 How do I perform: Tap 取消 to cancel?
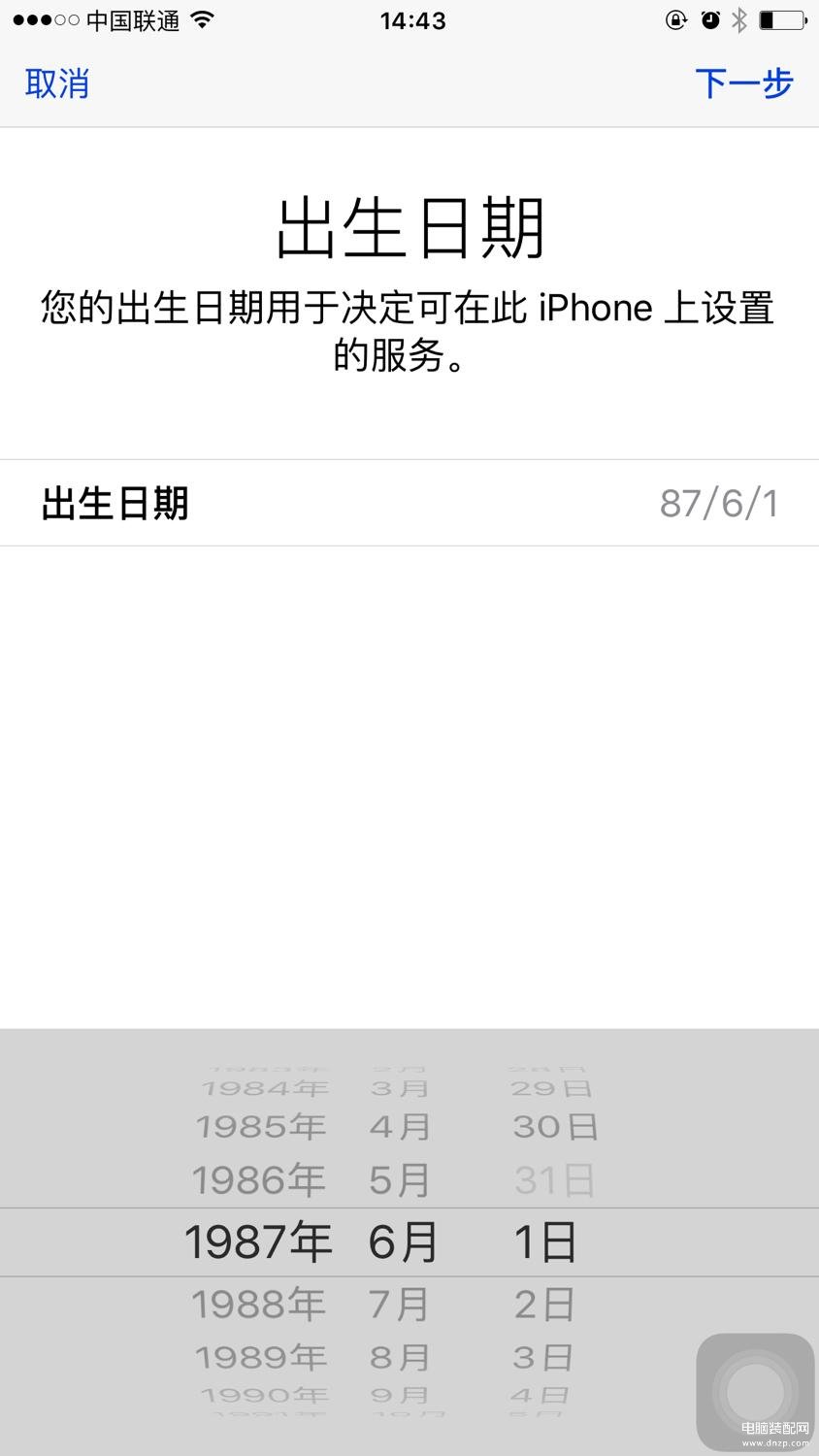coord(57,83)
